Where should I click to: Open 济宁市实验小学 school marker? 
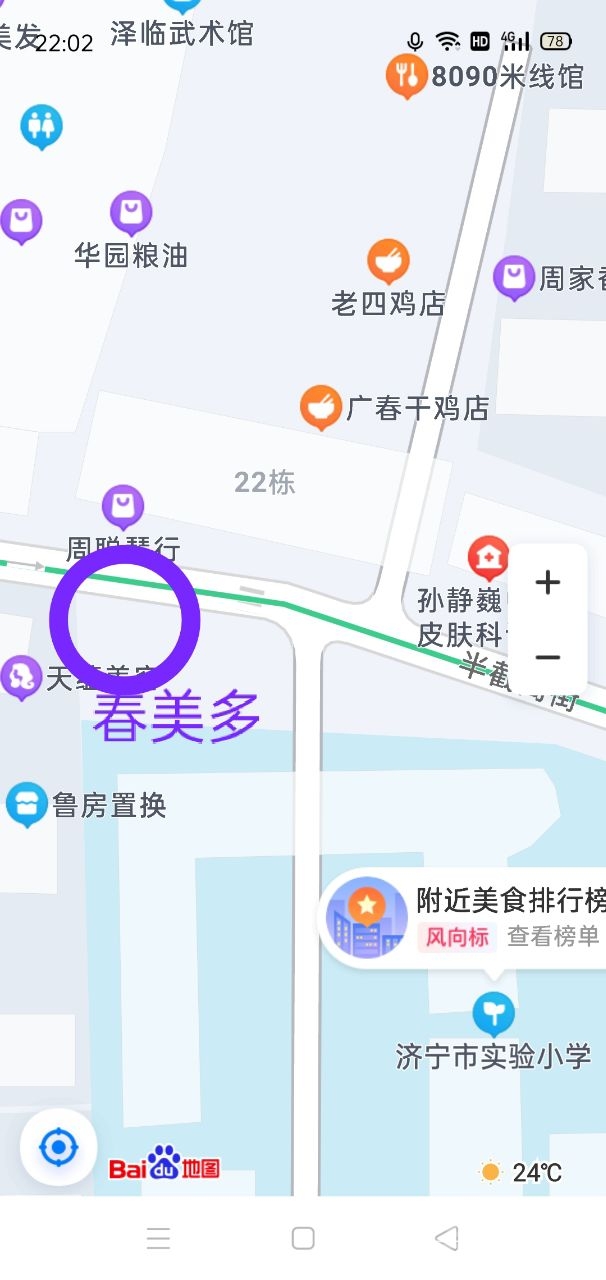pyautogui.click(x=493, y=1013)
